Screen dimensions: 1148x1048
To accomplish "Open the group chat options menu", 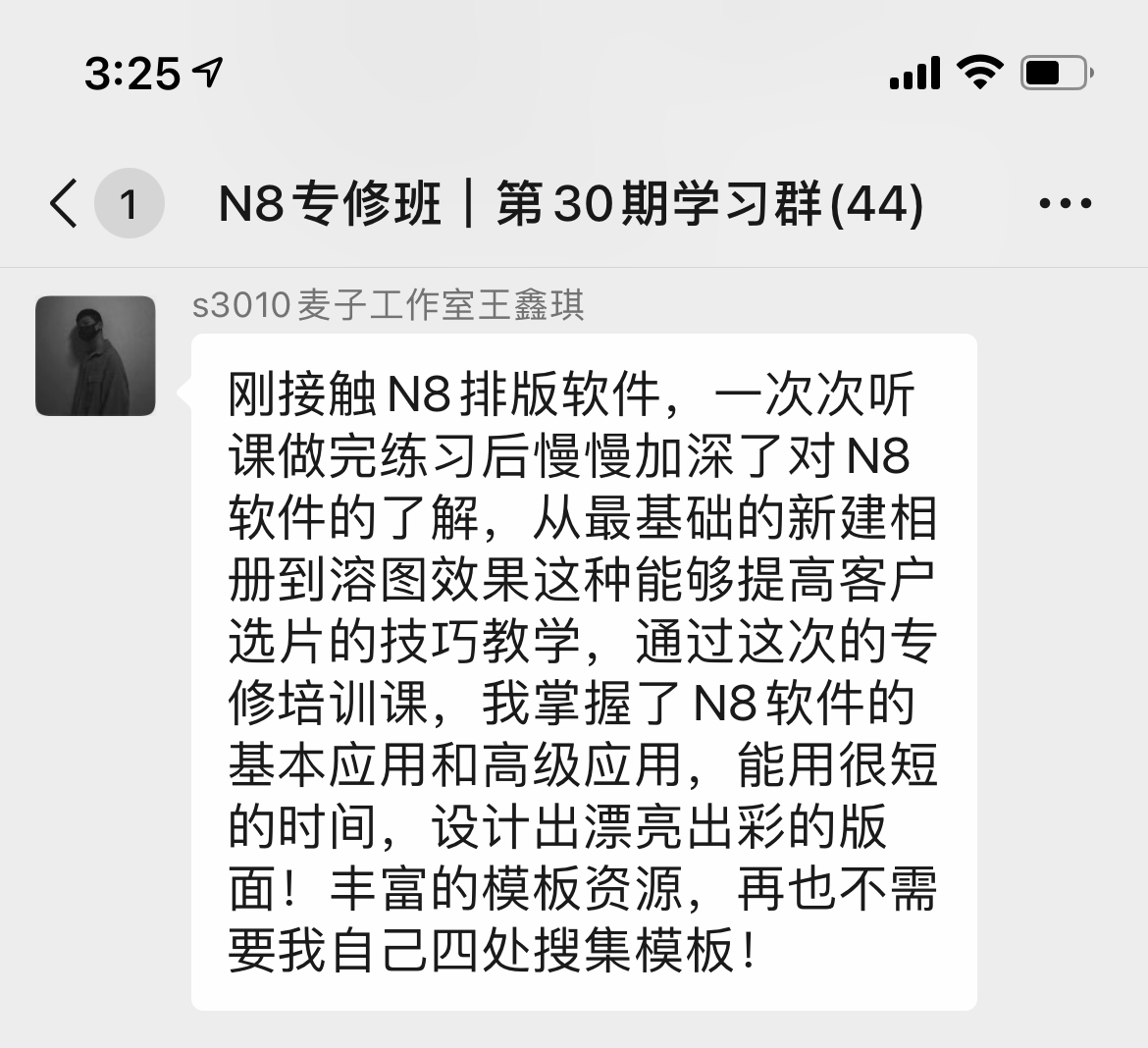I will click(1065, 204).
